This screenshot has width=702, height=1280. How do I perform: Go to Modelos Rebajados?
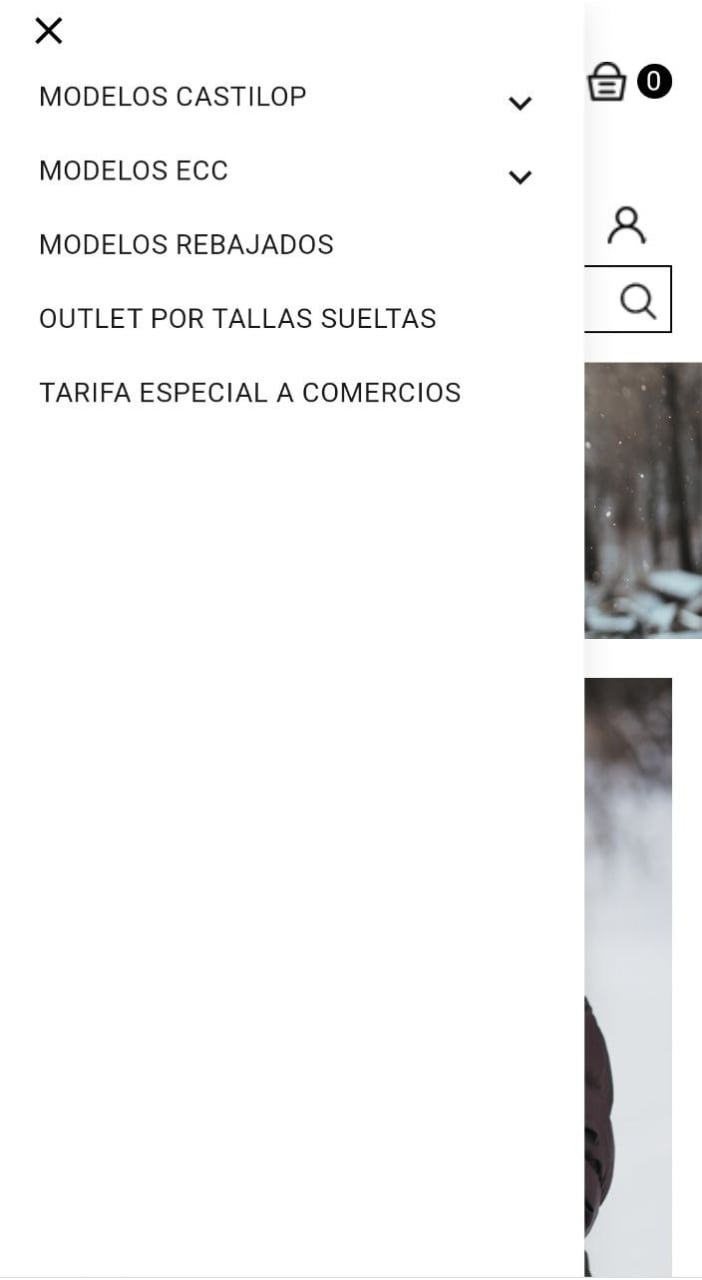tap(186, 245)
